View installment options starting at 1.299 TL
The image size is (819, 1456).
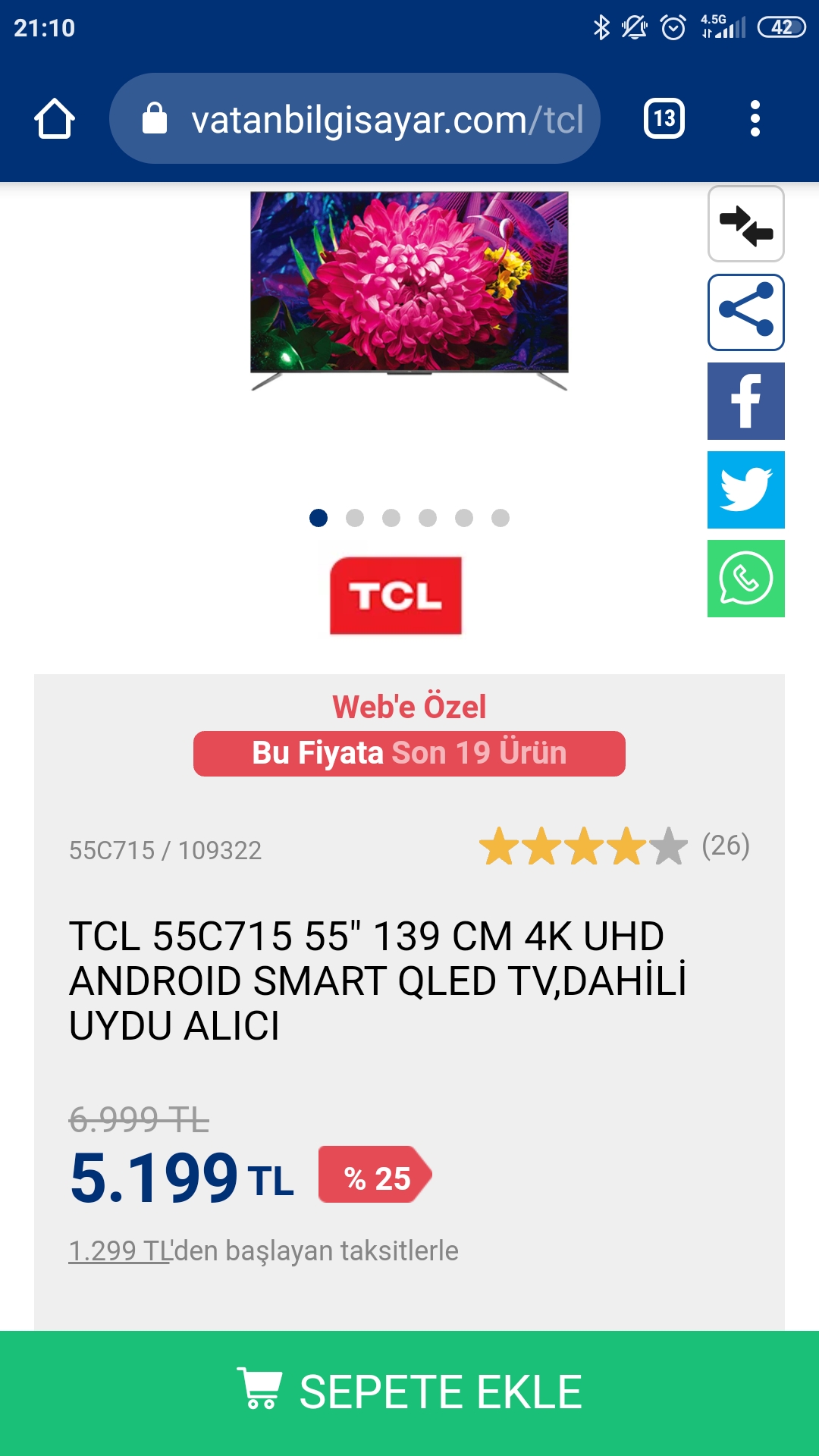[x=263, y=1250]
